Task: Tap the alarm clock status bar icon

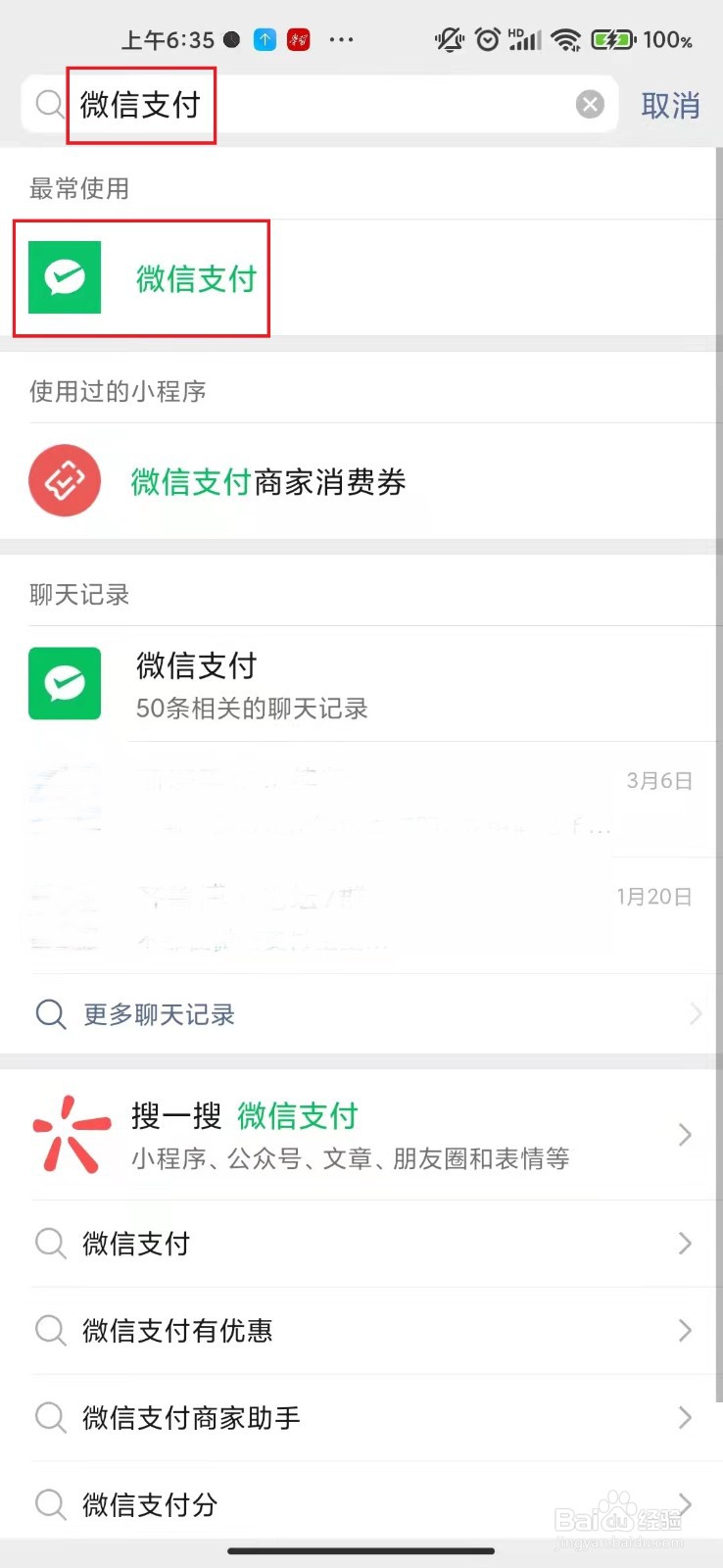Action: click(x=486, y=39)
